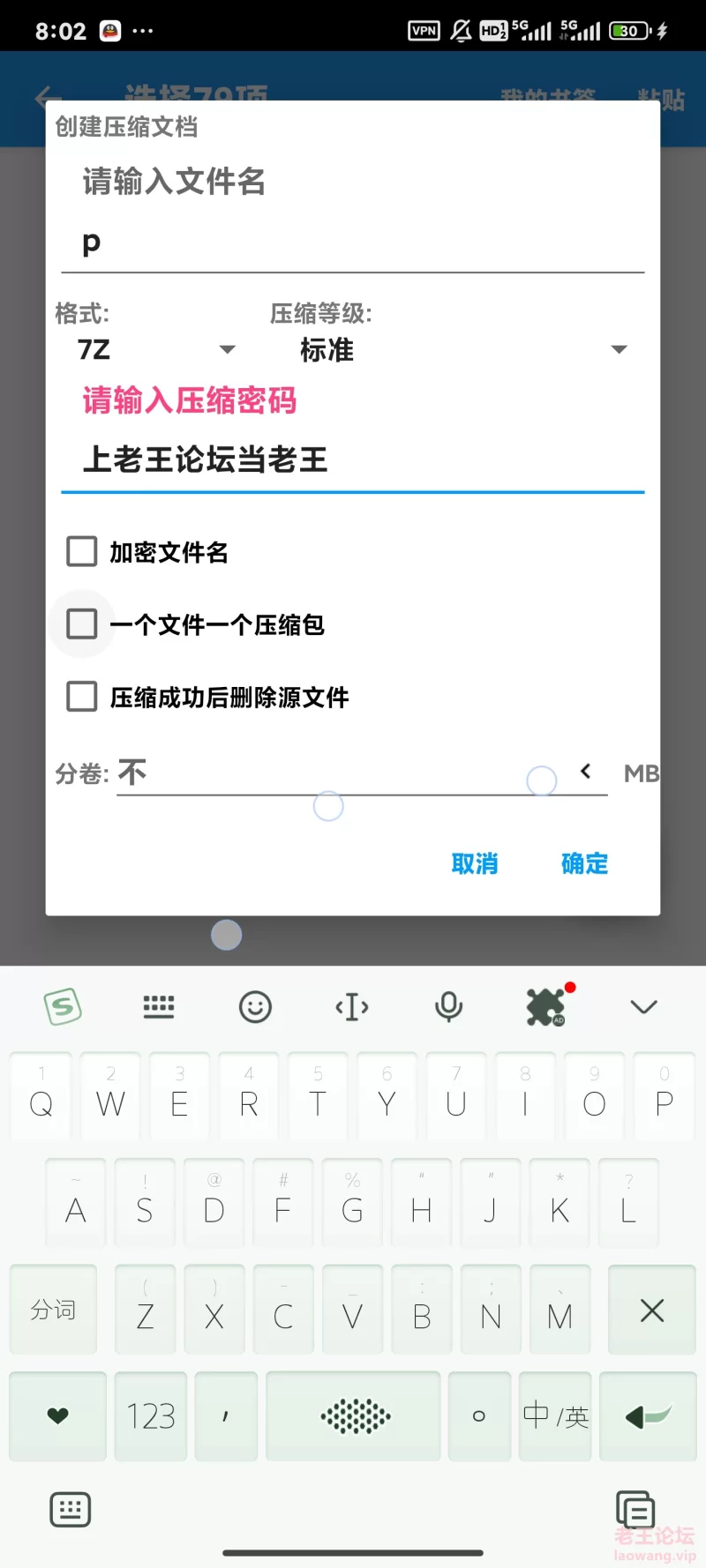Cancel with the 取消 button

click(475, 863)
